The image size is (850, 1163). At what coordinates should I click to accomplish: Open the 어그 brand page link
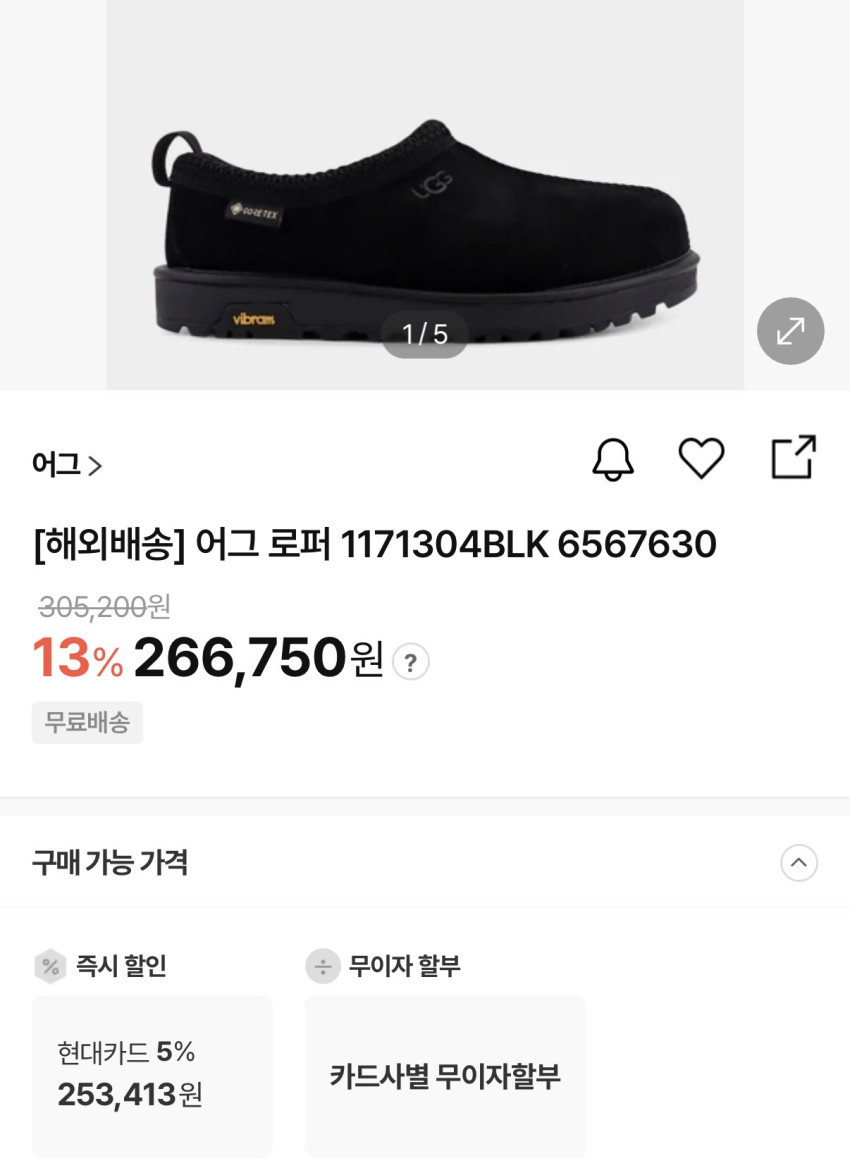pos(67,465)
